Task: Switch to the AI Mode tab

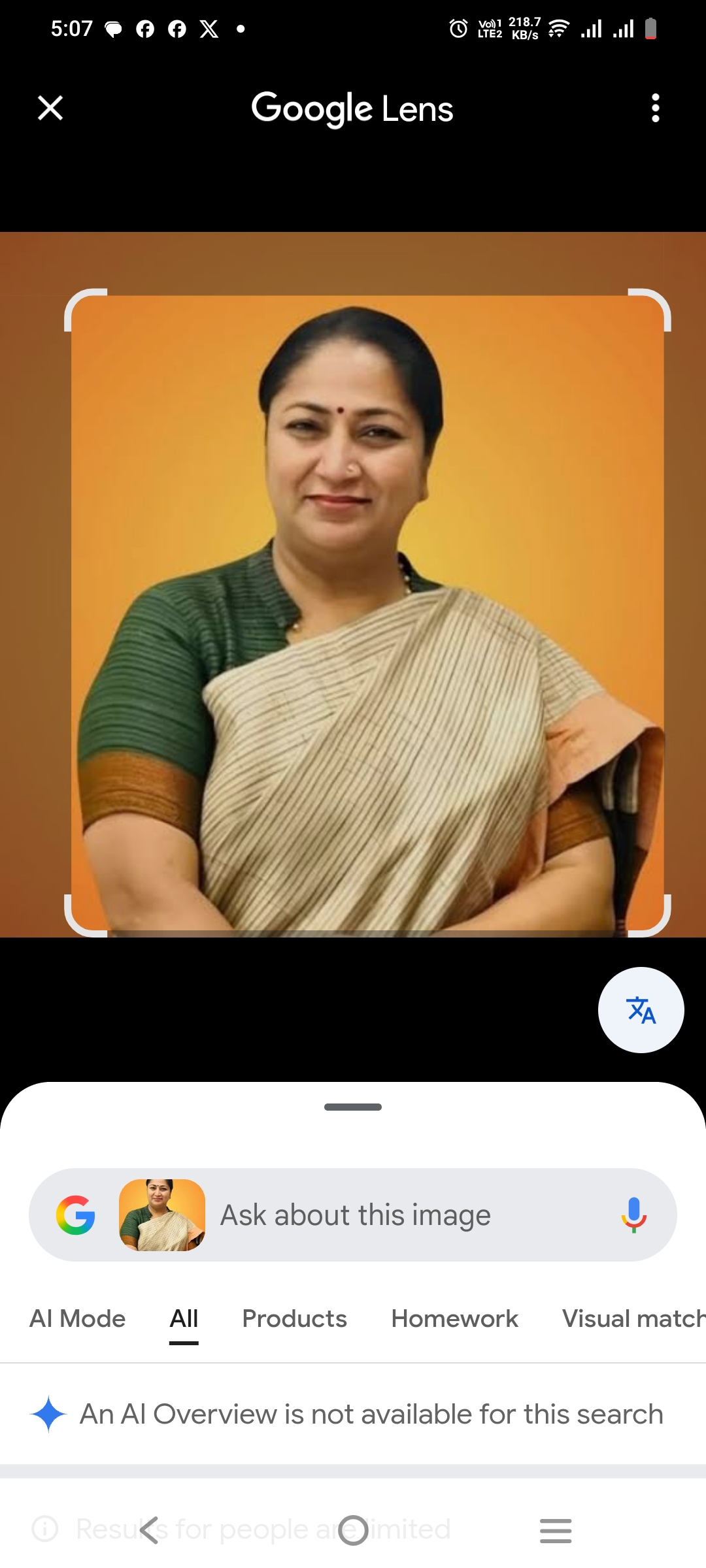Action: pyautogui.click(x=78, y=1318)
